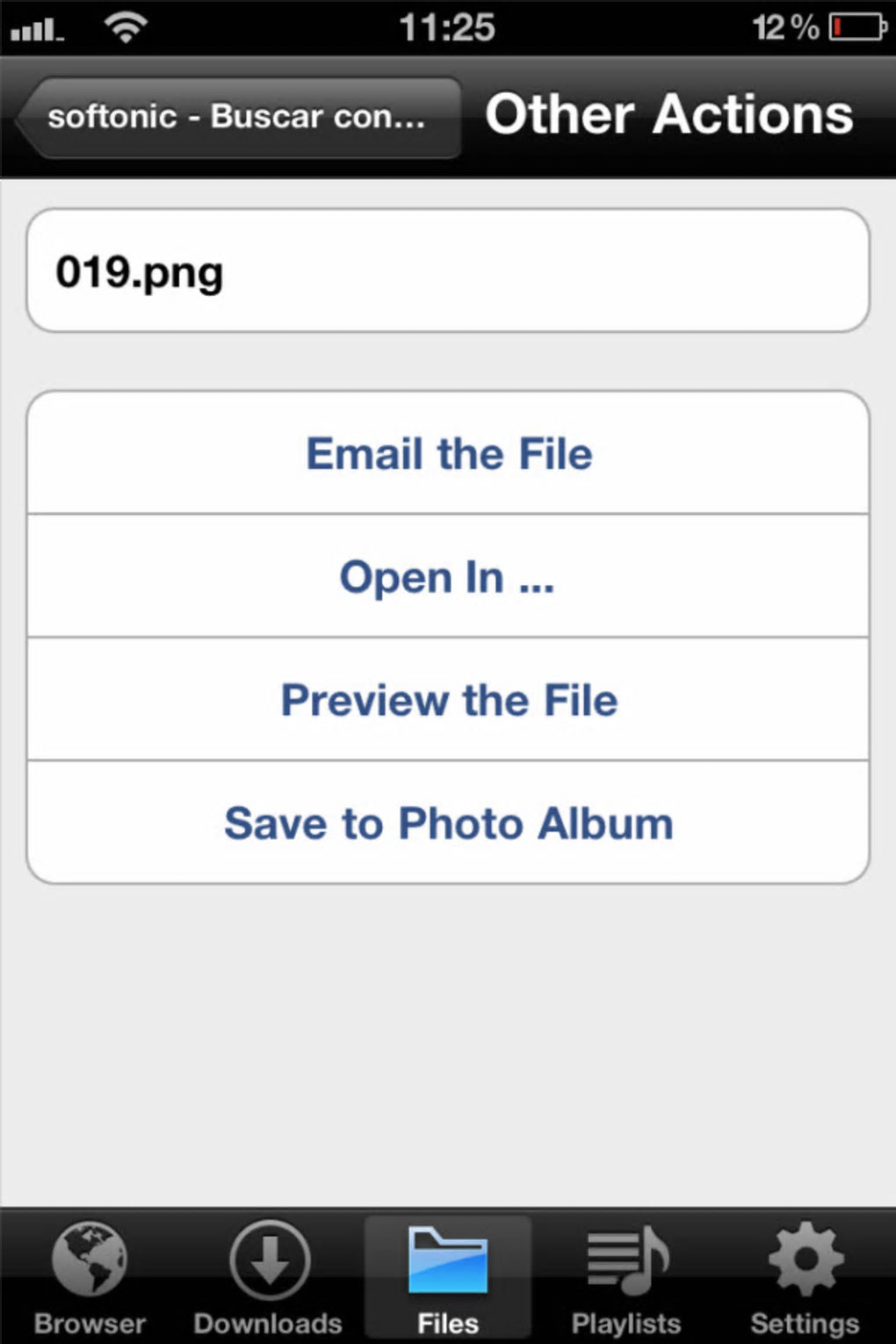This screenshot has width=896, height=1344.
Task: Save the image to Photo Album
Action: tap(448, 823)
